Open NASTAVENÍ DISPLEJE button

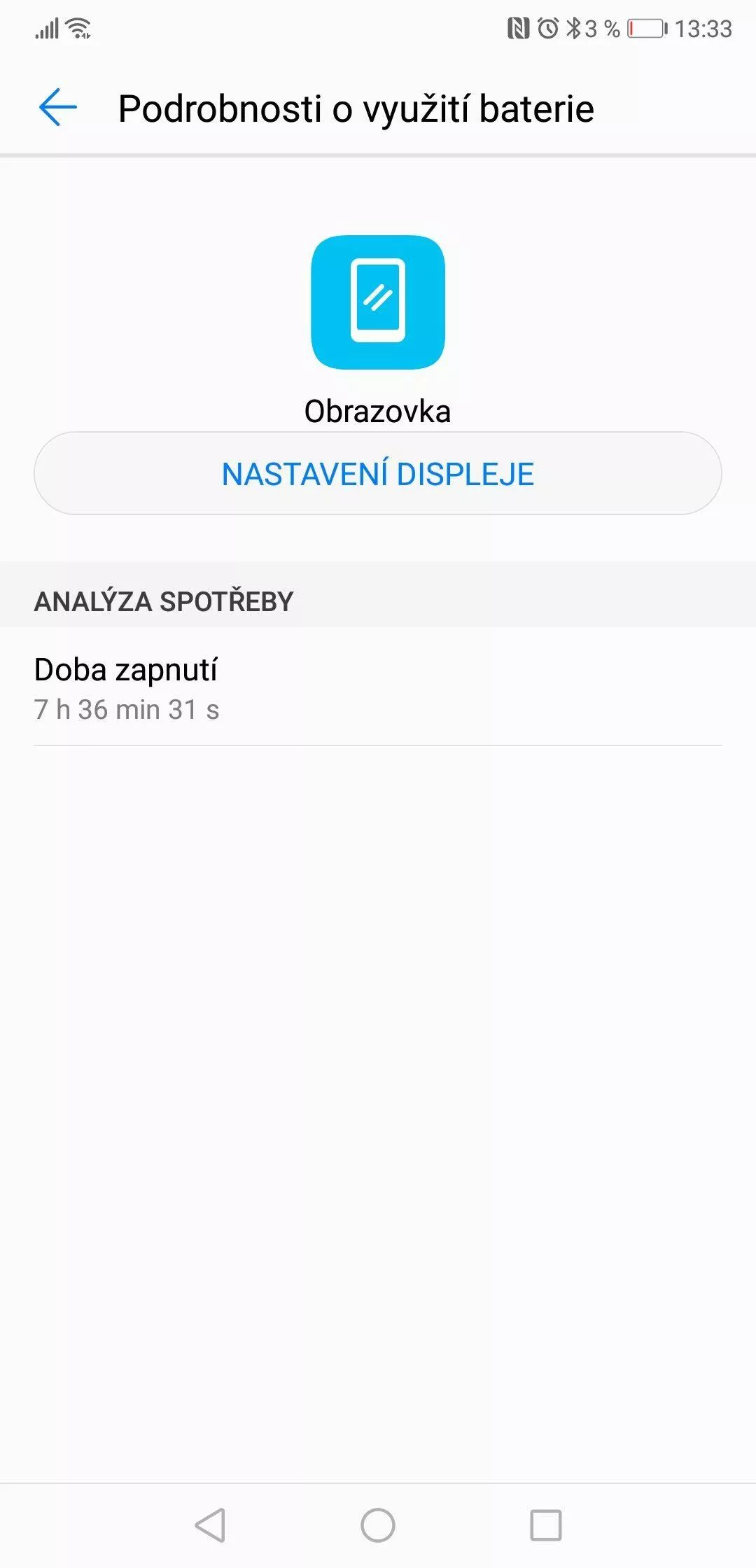pyautogui.click(x=378, y=474)
